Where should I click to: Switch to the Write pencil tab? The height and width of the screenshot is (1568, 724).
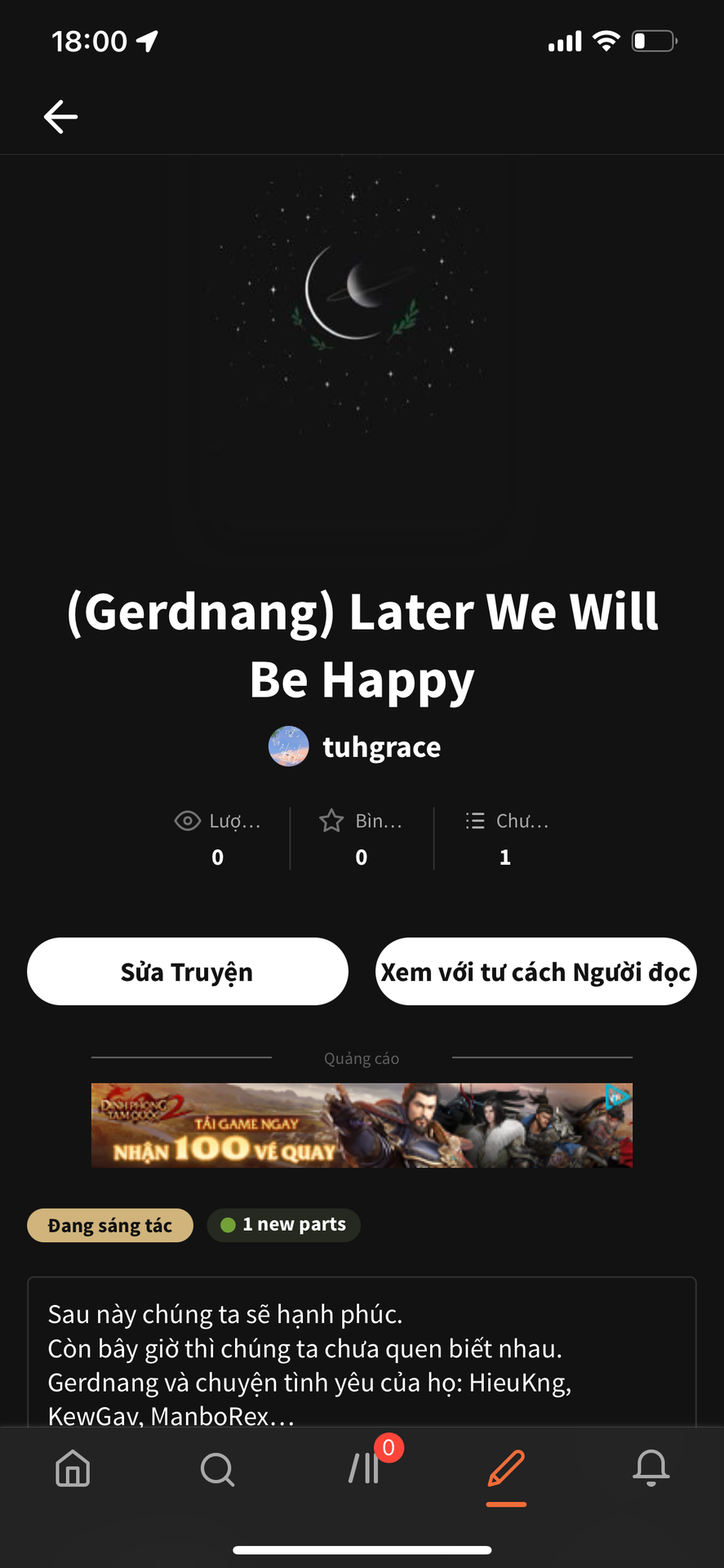[x=506, y=1468]
